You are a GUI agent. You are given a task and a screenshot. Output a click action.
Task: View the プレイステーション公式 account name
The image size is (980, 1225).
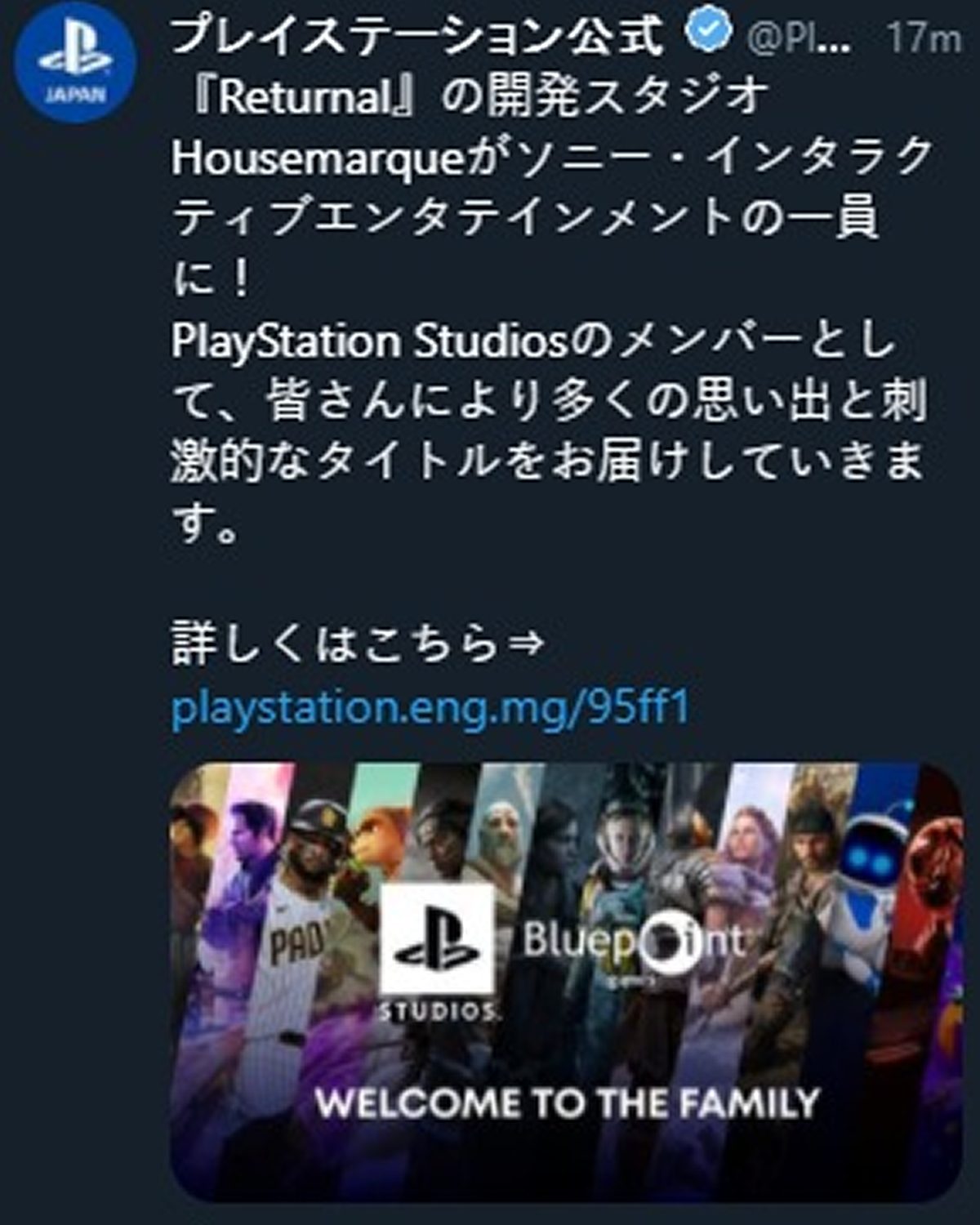[416, 37]
